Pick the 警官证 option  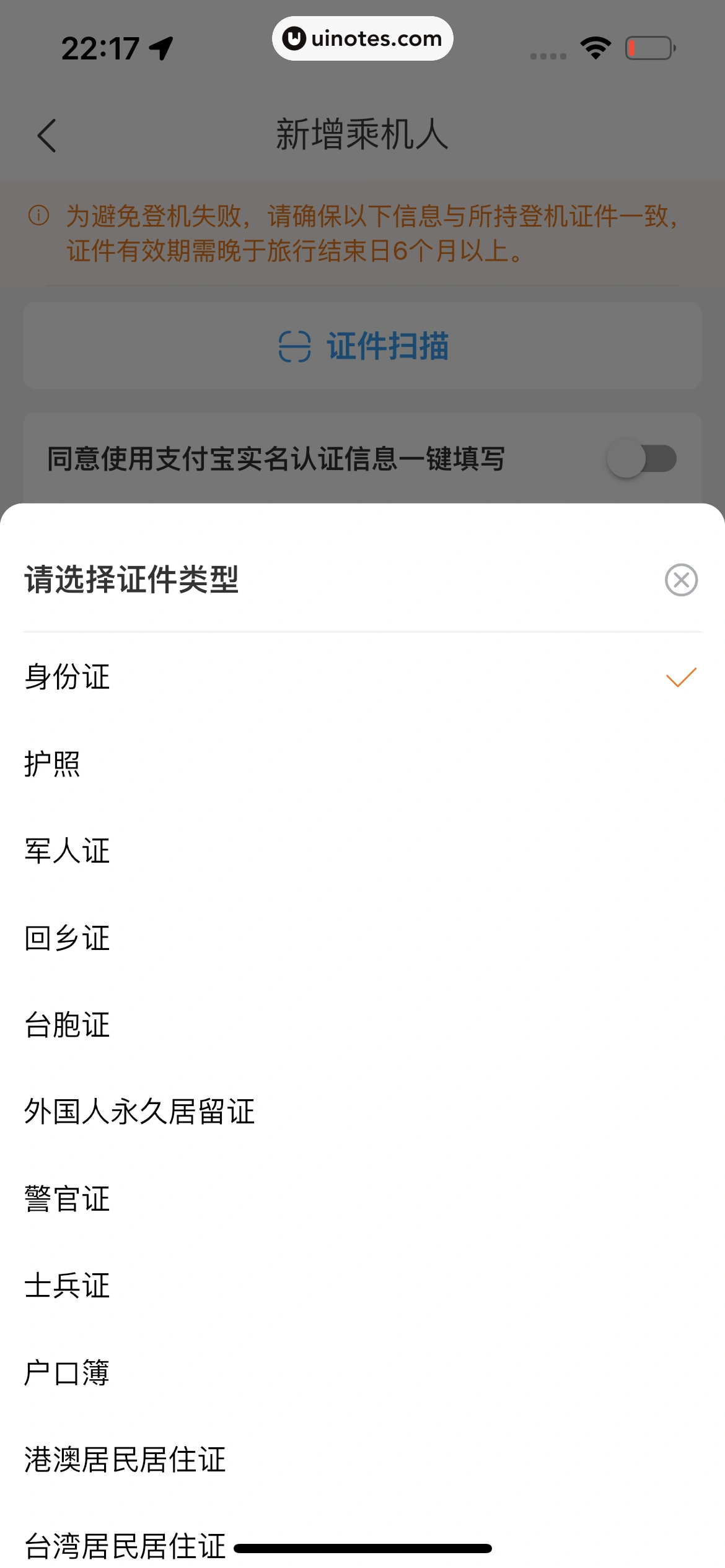click(x=362, y=1199)
